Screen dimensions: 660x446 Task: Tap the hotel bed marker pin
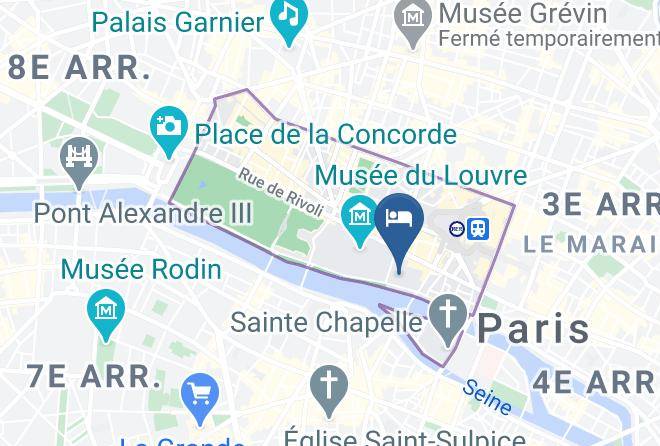[x=399, y=222]
